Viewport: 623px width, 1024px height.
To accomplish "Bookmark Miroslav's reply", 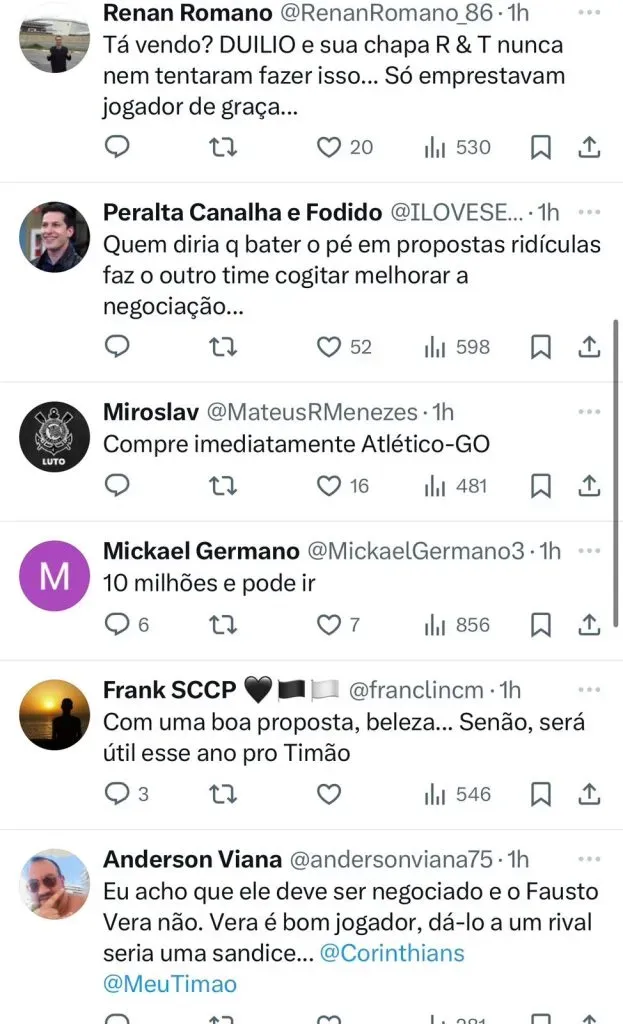I will 540,486.
